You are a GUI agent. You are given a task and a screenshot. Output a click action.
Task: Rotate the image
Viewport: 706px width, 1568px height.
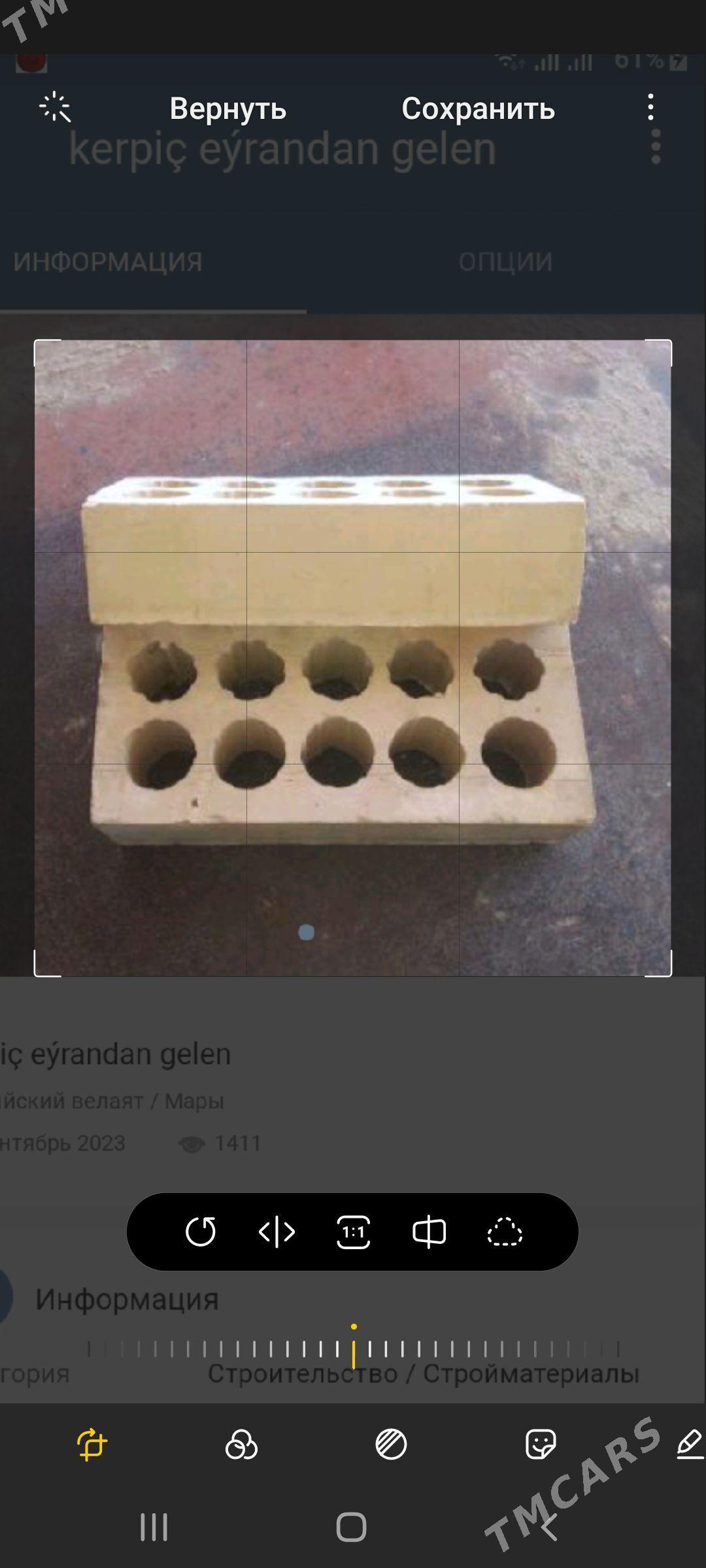point(201,1232)
